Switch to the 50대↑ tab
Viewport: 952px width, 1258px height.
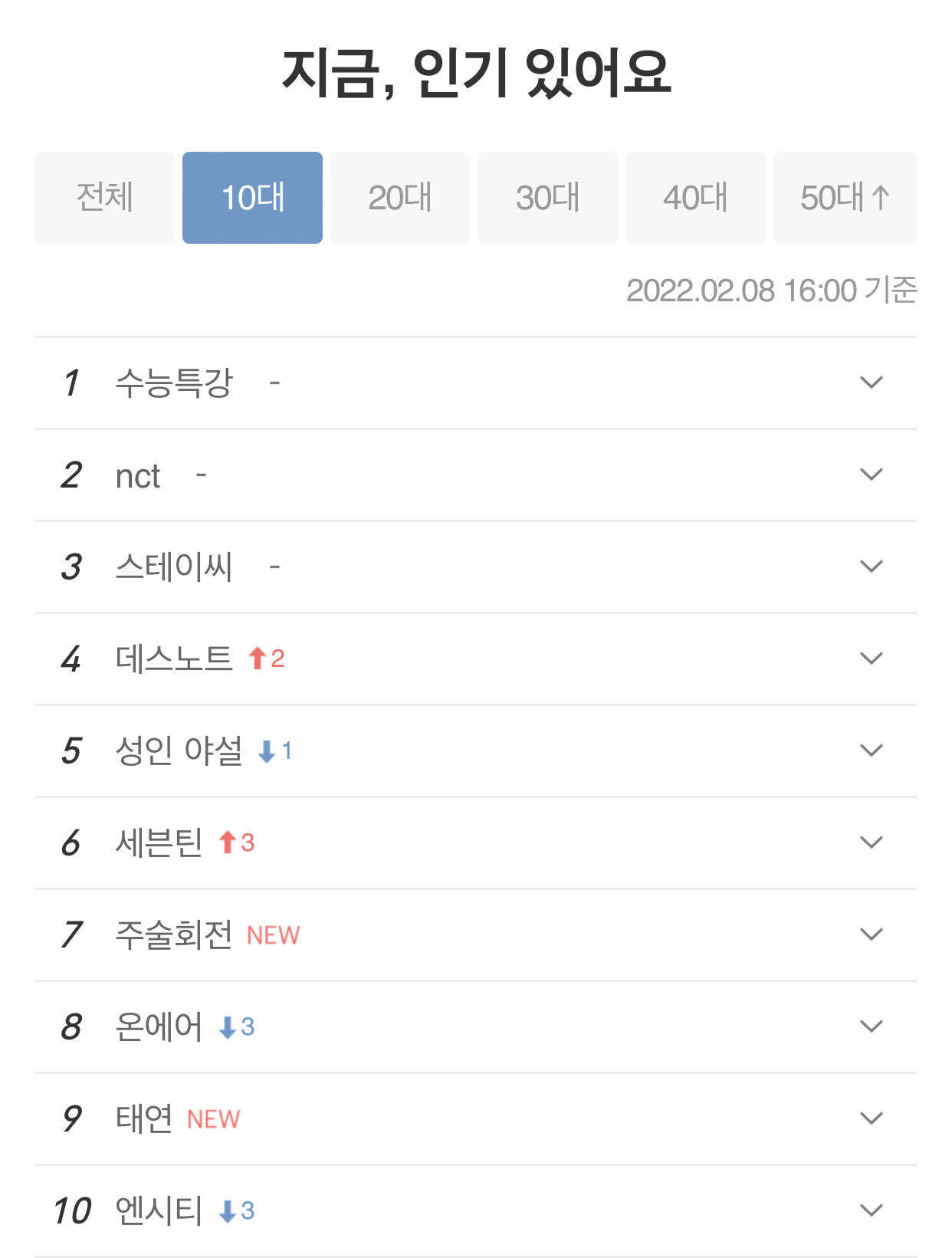pos(845,197)
